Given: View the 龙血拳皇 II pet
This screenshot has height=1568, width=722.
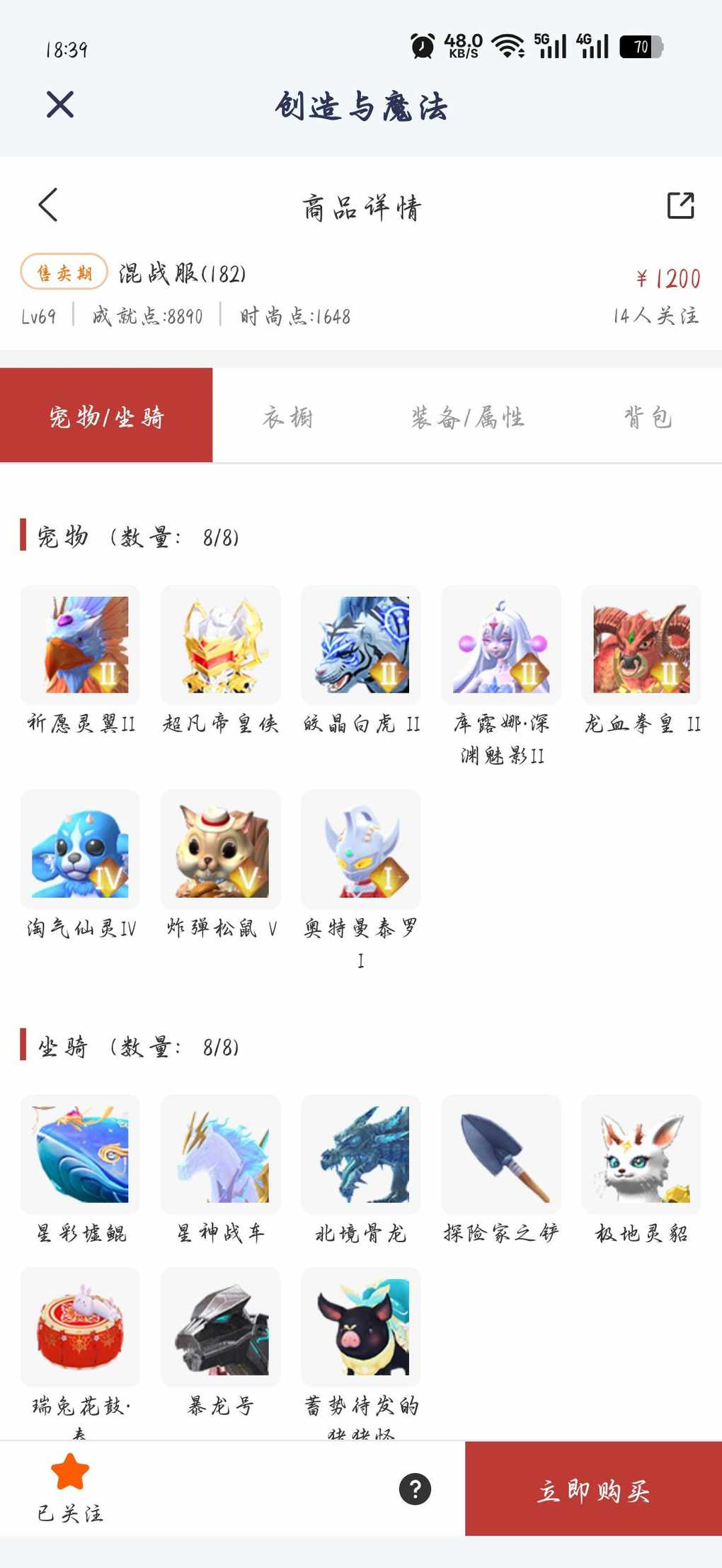Looking at the screenshot, I should tap(641, 645).
